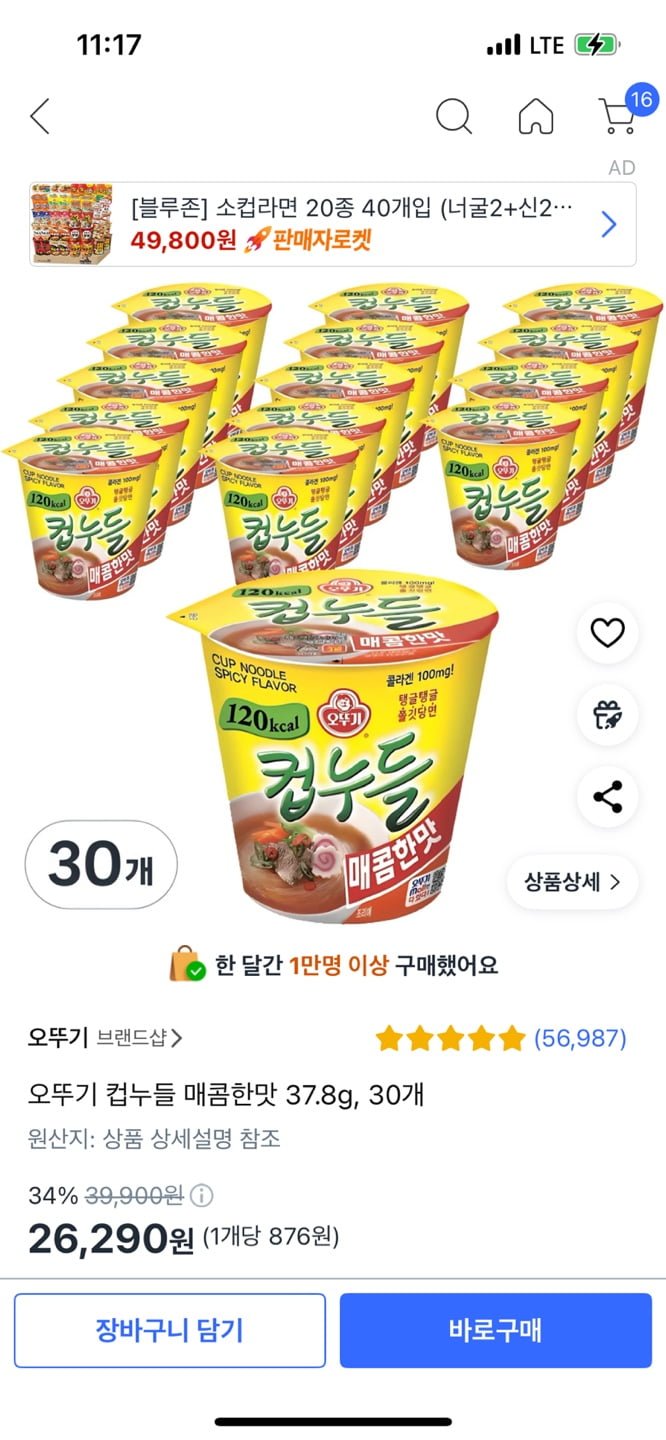
Task: Go to the home page icon
Action: (x=536, y=117)
